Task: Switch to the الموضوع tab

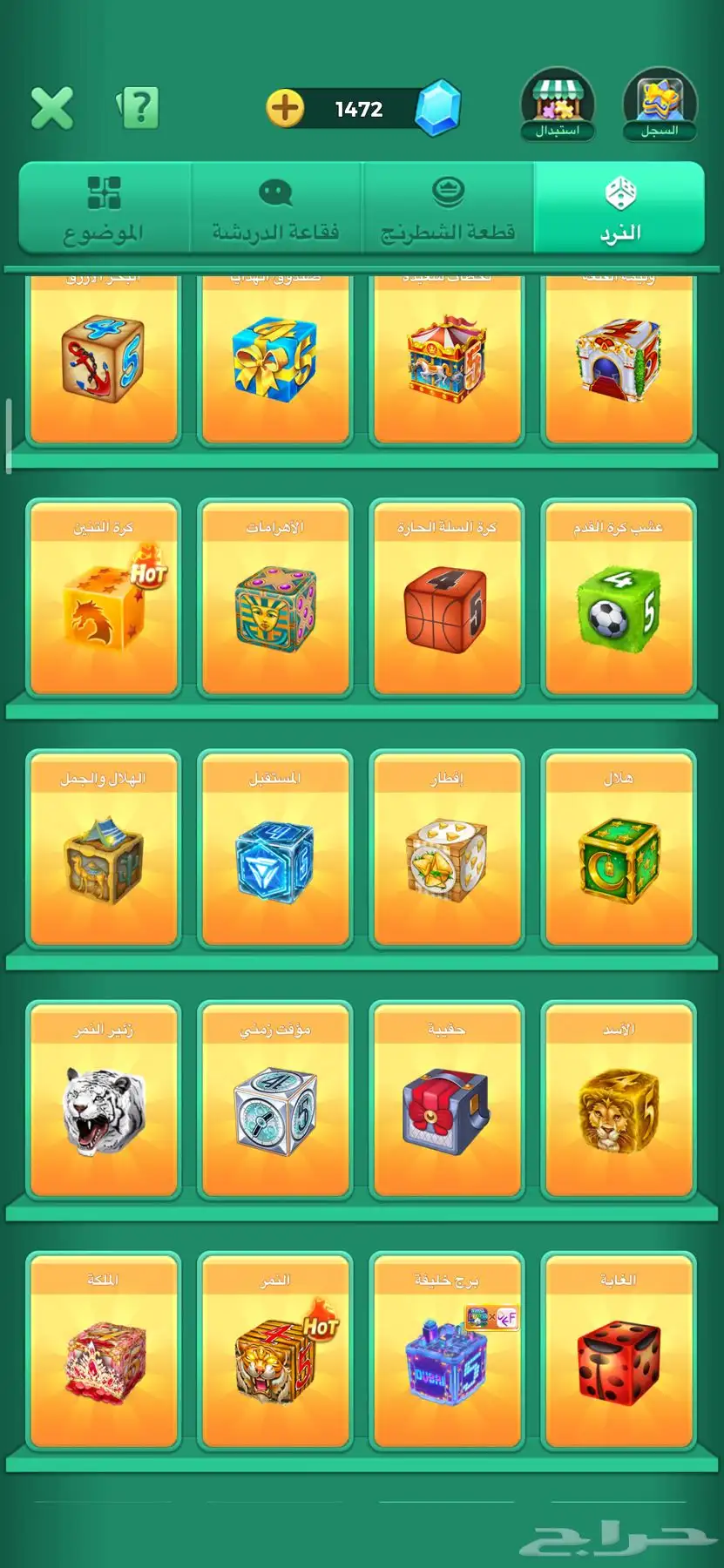Action: [104, 208]
